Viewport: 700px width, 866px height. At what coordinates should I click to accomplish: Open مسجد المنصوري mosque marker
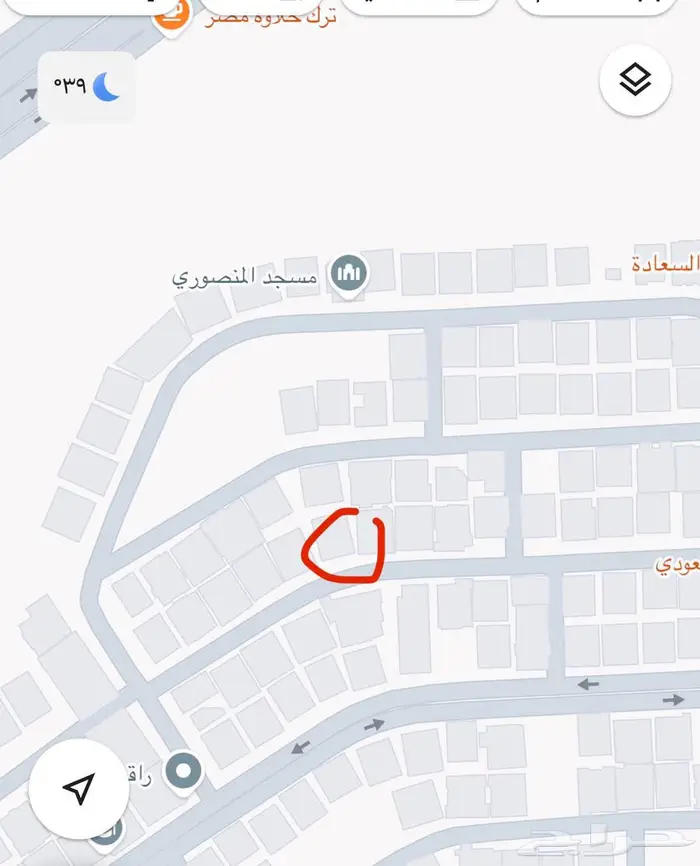[x=349, y=273]
